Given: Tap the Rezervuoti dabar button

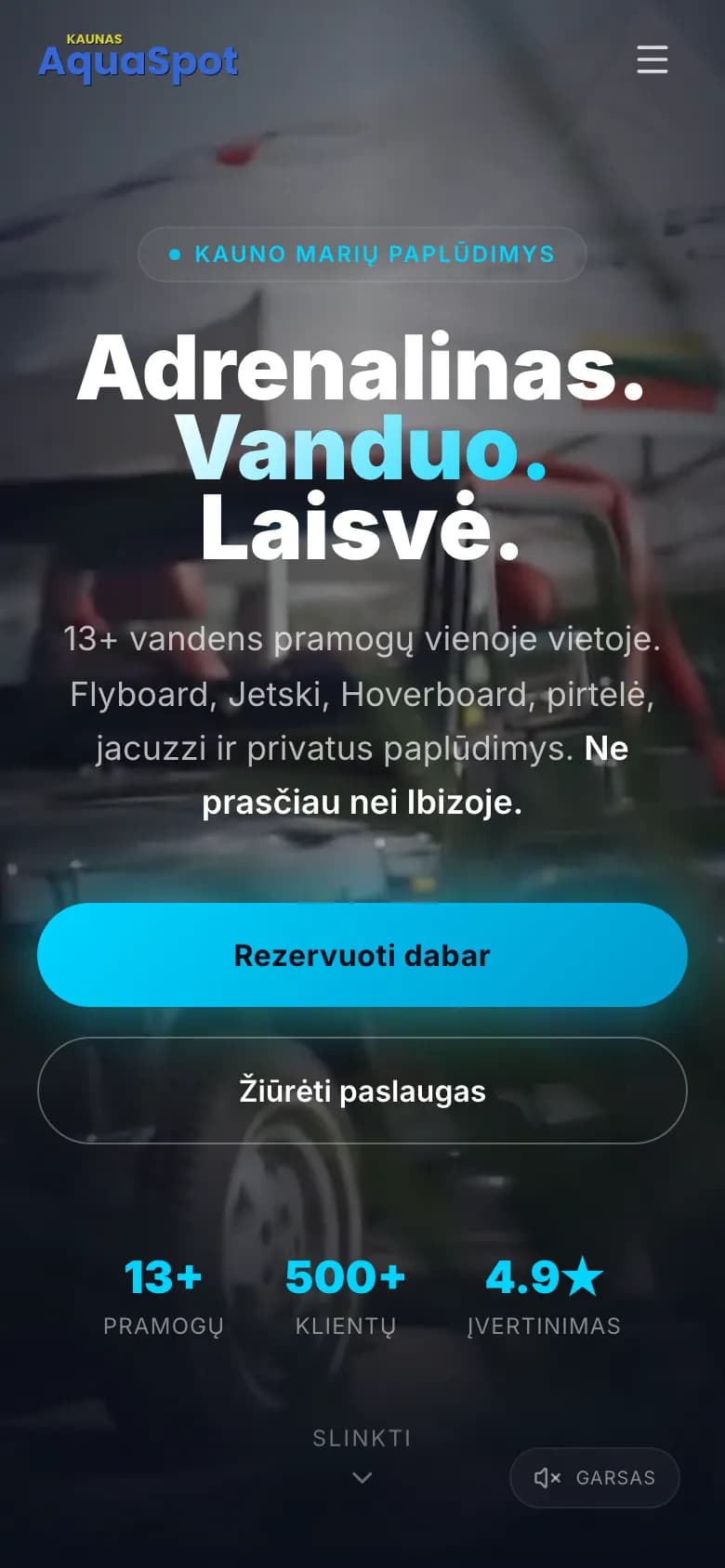Looking at the screenshot, I should point(362,955).
